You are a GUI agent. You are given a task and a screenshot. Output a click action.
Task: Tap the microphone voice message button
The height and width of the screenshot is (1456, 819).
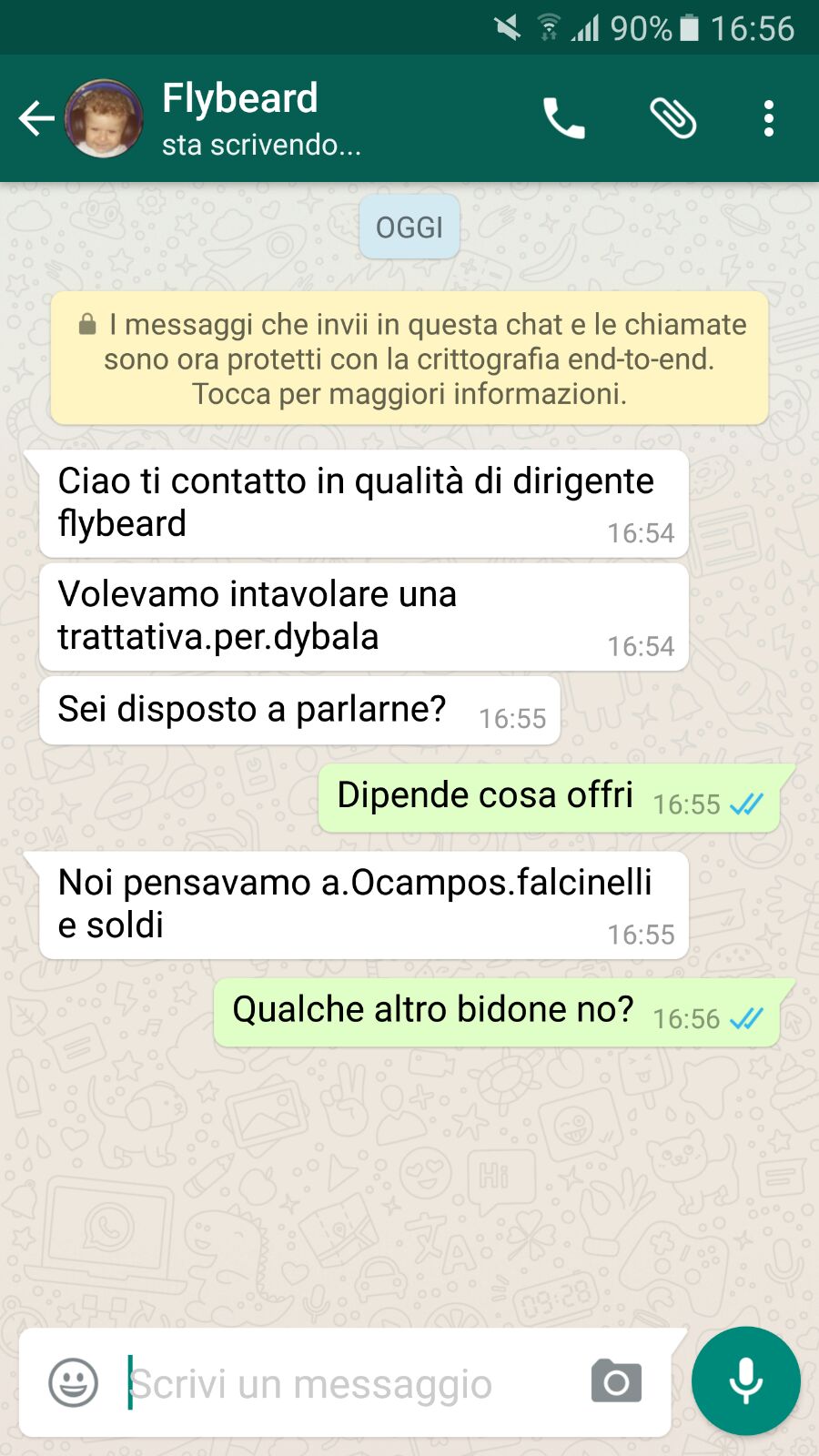tap(745, 1381)
